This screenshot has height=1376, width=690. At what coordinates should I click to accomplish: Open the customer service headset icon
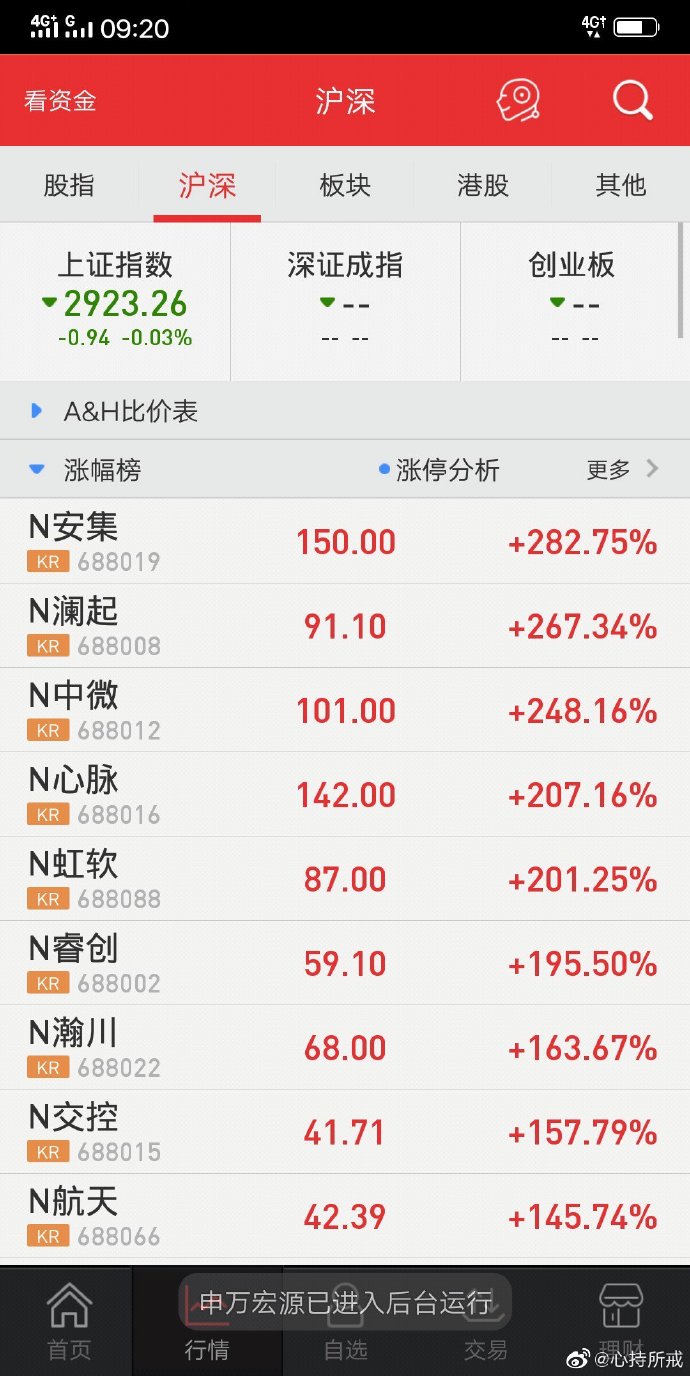(518, 101)
